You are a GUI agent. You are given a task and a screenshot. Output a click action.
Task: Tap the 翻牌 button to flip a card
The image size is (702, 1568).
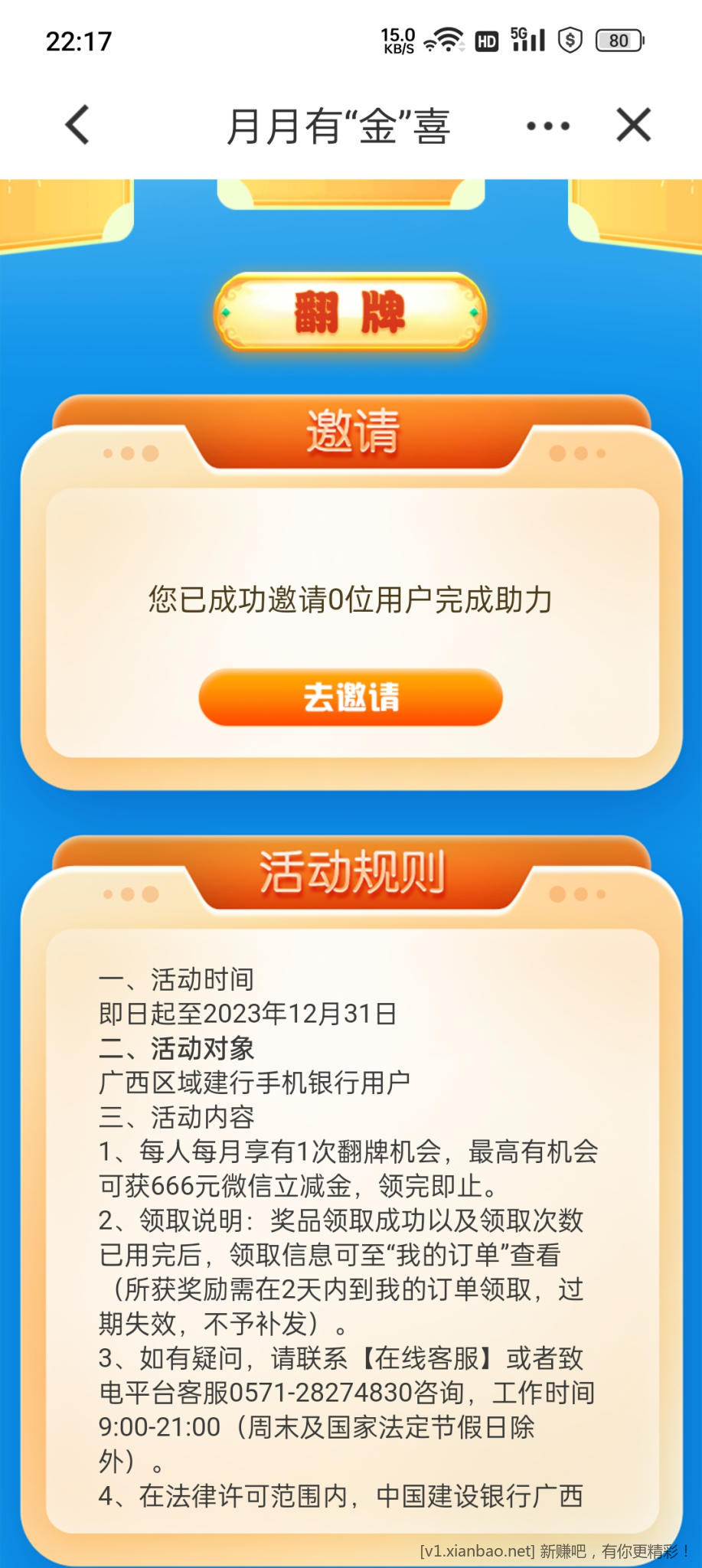pos(350,313)
